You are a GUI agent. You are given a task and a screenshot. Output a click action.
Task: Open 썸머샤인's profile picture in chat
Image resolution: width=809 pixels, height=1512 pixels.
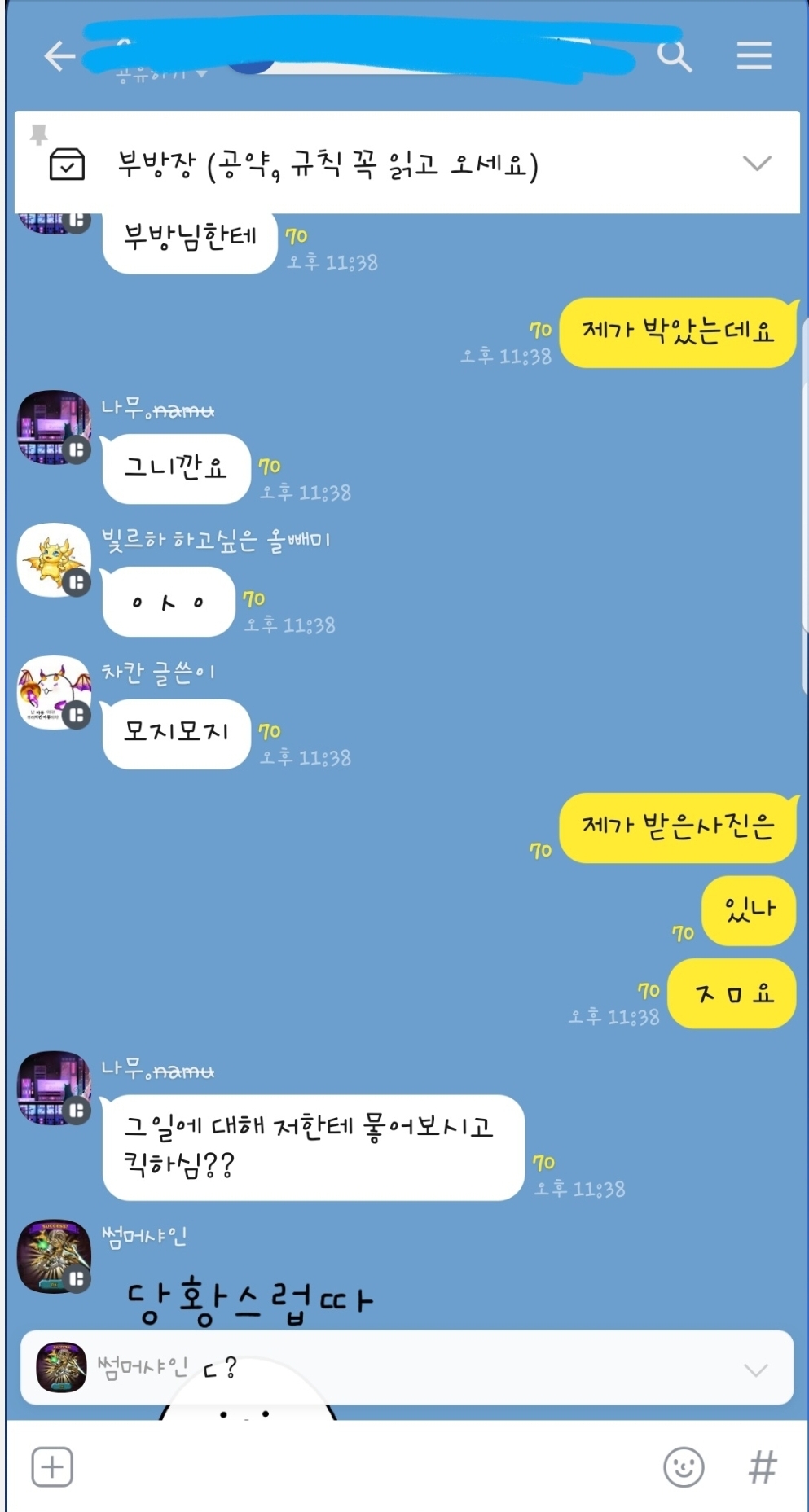(x=54, y=1256)
